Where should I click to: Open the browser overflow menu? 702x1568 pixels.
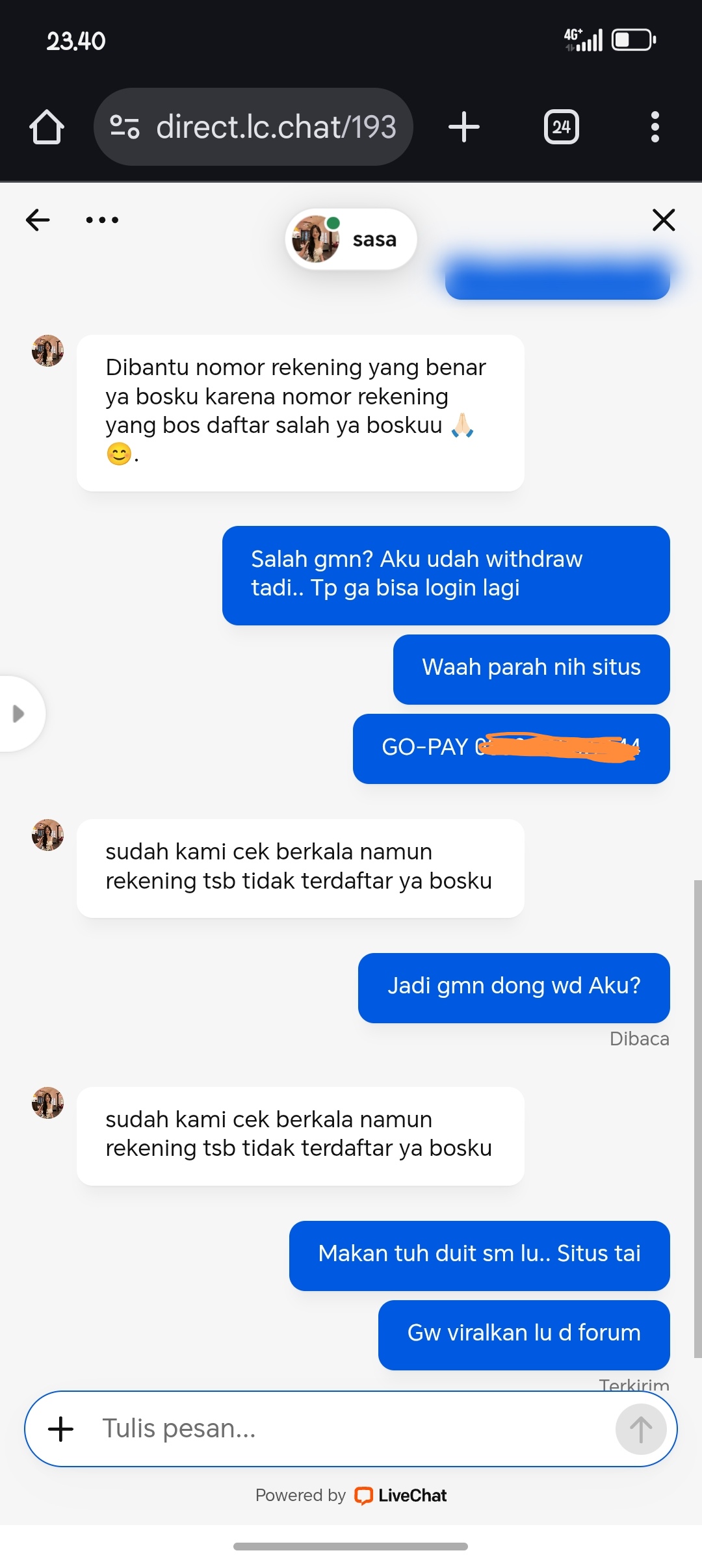click(655, 127)
